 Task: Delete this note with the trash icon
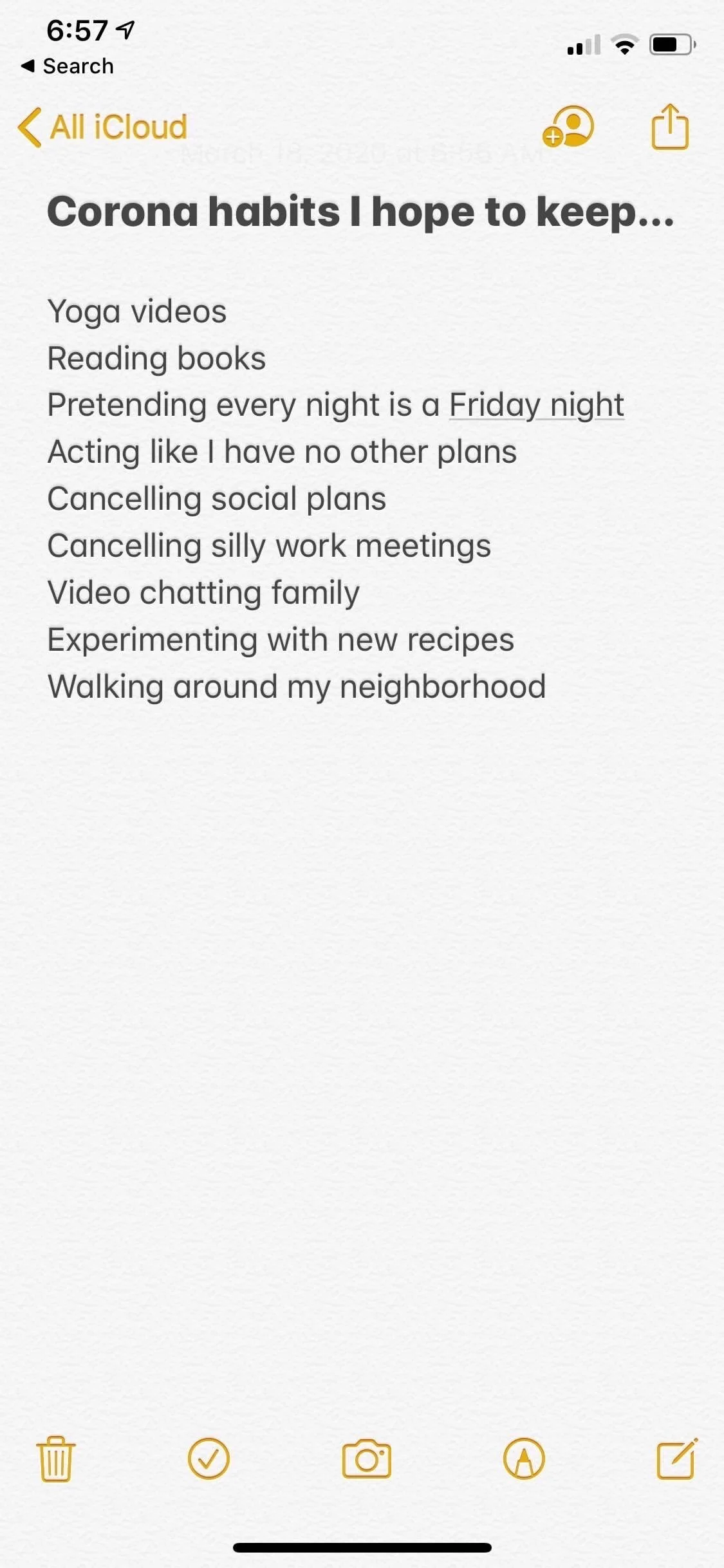56,1459
